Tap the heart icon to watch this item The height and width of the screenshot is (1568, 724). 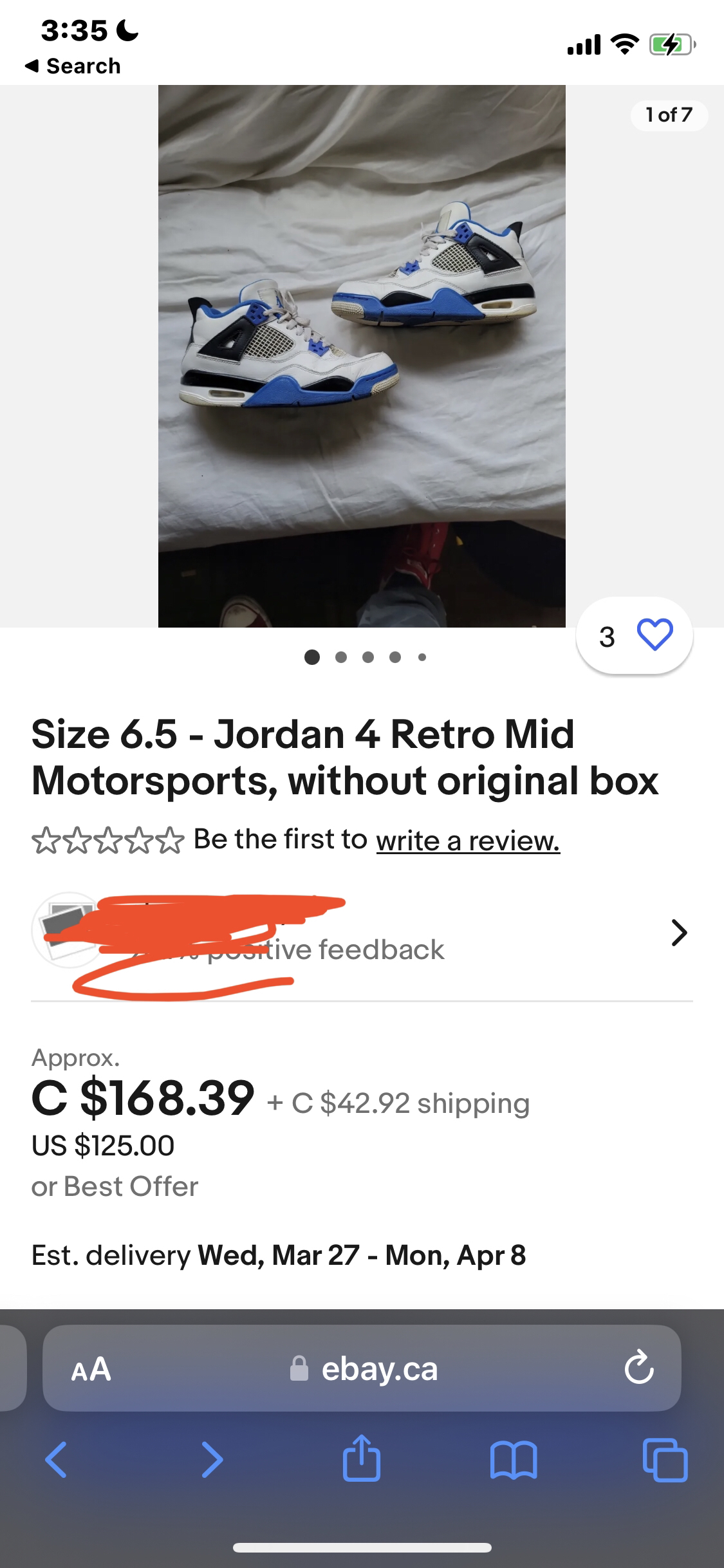(x=655, y=635)
